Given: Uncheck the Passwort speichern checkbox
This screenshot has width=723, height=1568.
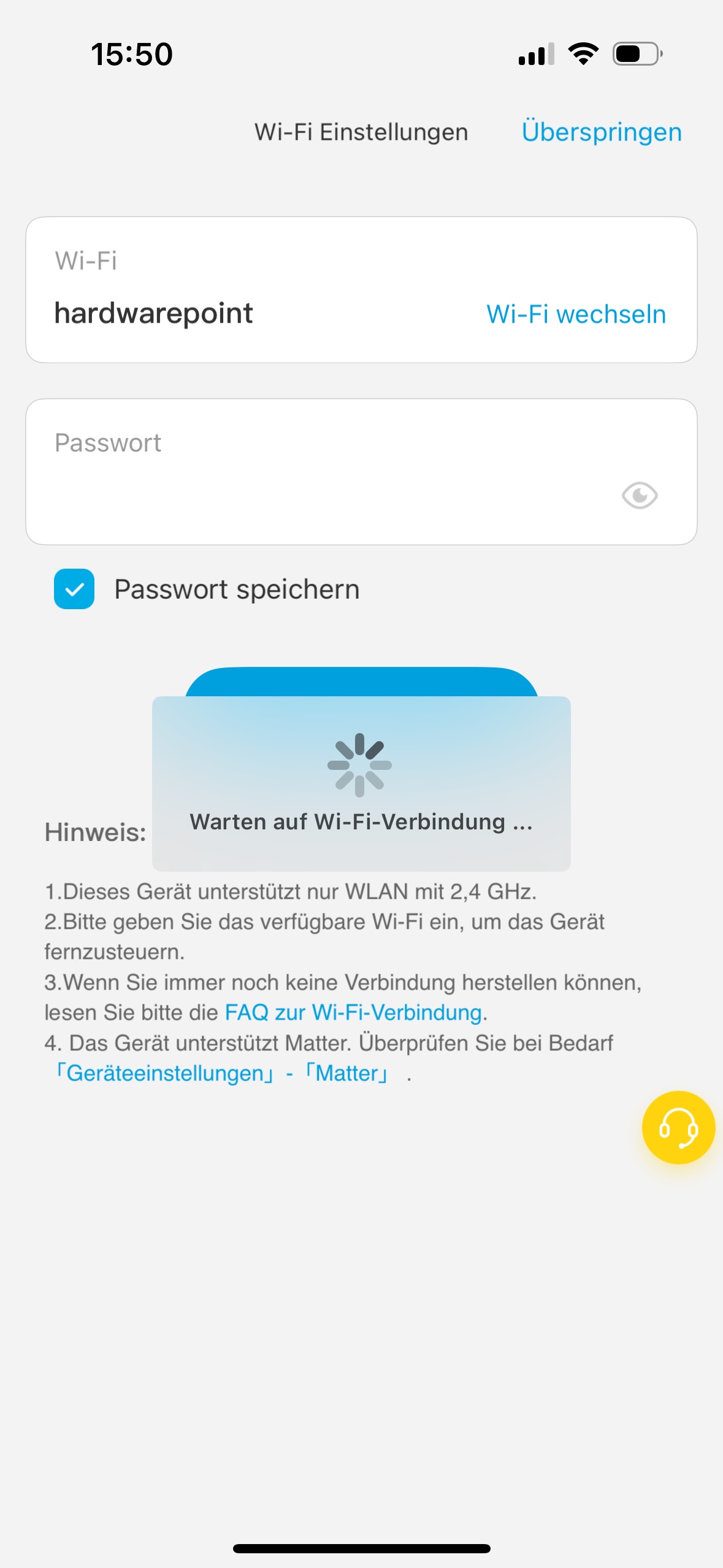Looking at the screenshot, I should click(x=74, y=589).
